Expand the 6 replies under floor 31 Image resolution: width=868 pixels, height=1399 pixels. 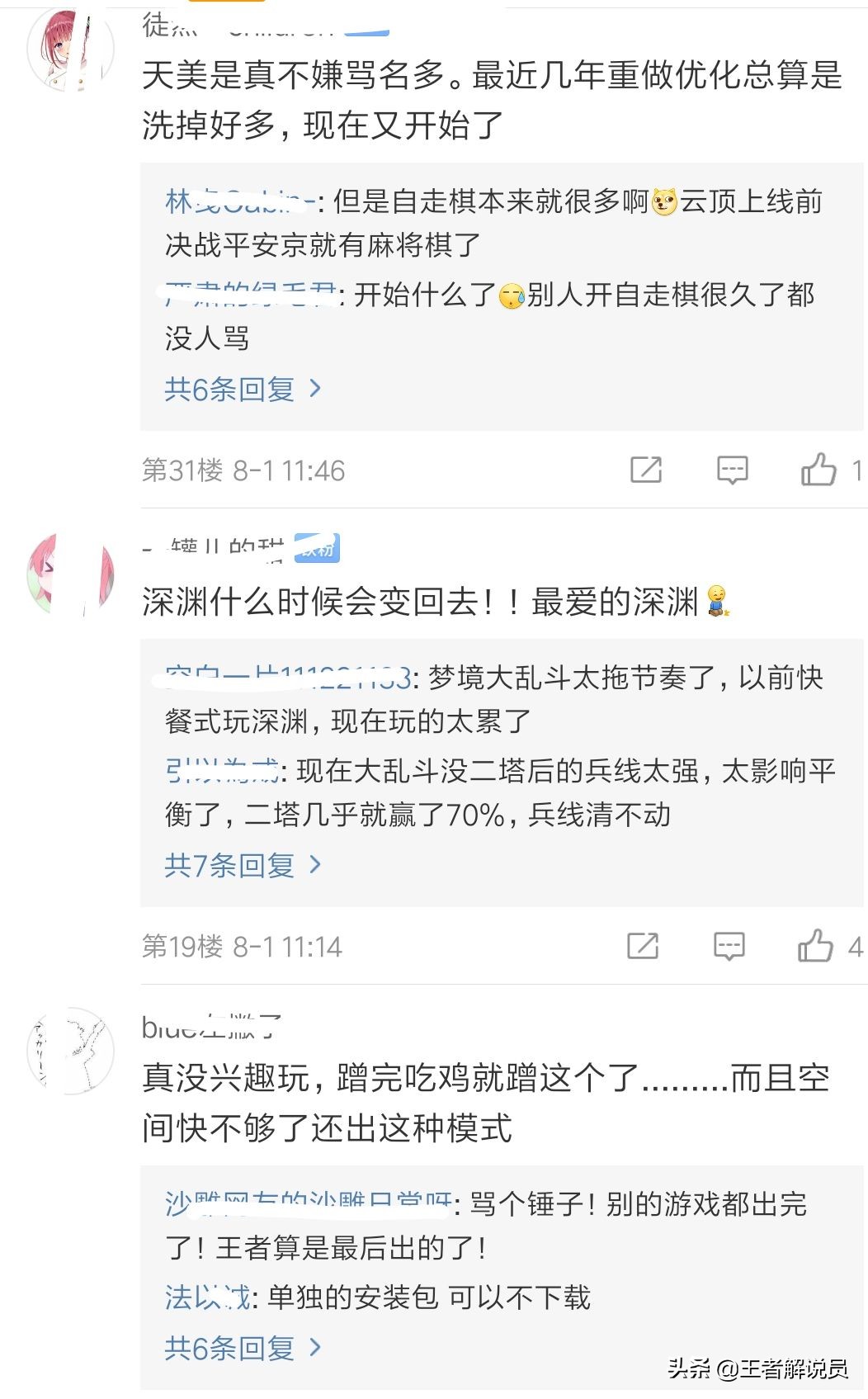point(243,389)
